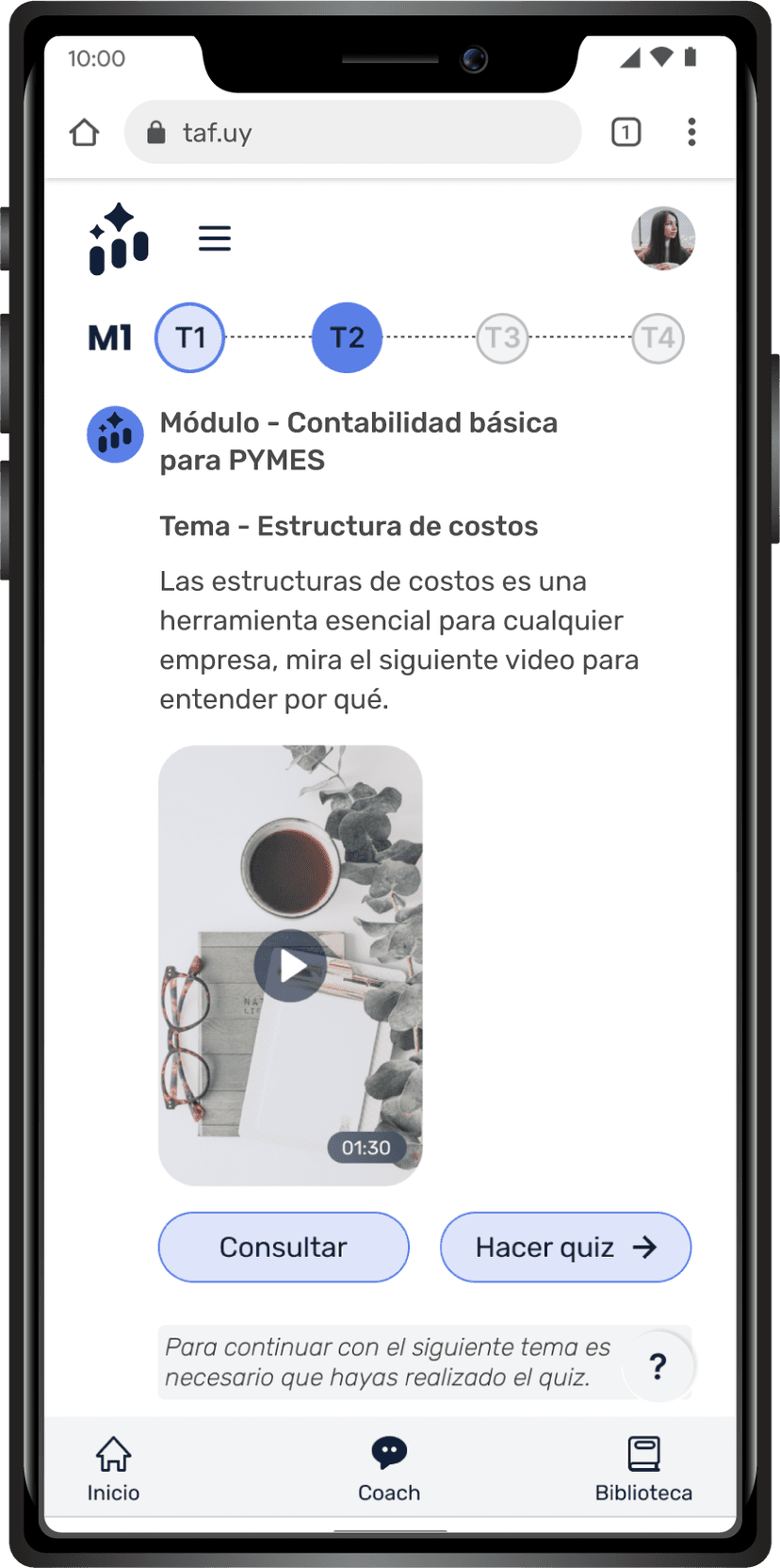
Task: Open the browser overflow menu
Action: [x=691, y=132]
